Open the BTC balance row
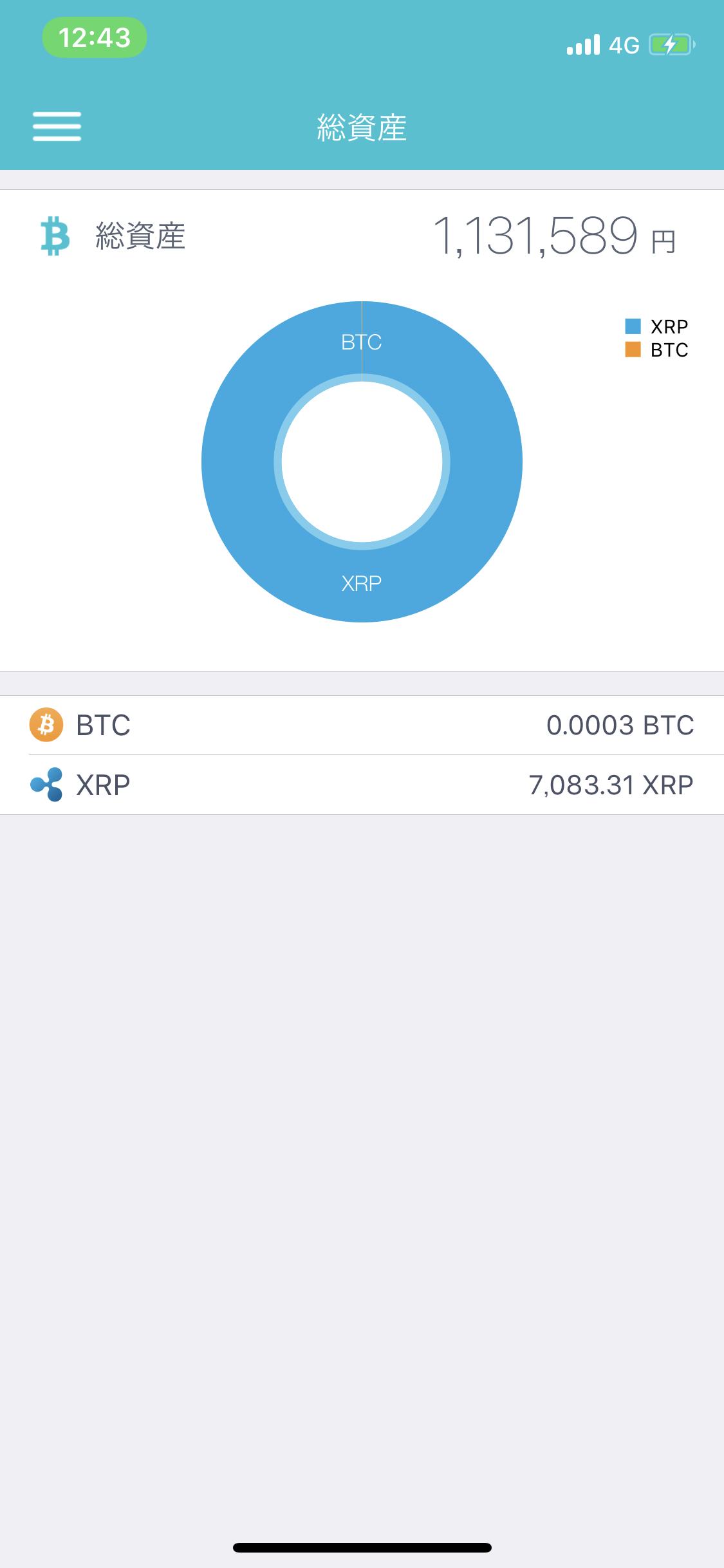 [362, 725]
